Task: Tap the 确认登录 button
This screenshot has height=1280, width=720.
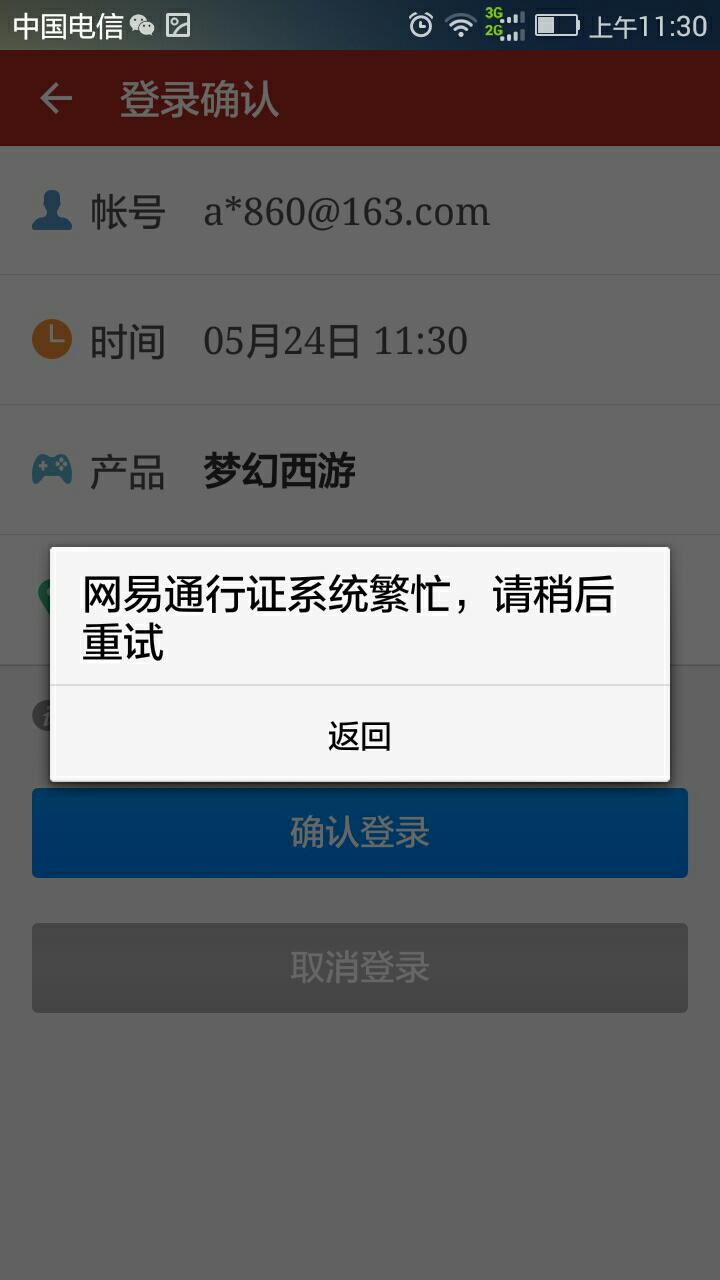Action: click(360, 832)
